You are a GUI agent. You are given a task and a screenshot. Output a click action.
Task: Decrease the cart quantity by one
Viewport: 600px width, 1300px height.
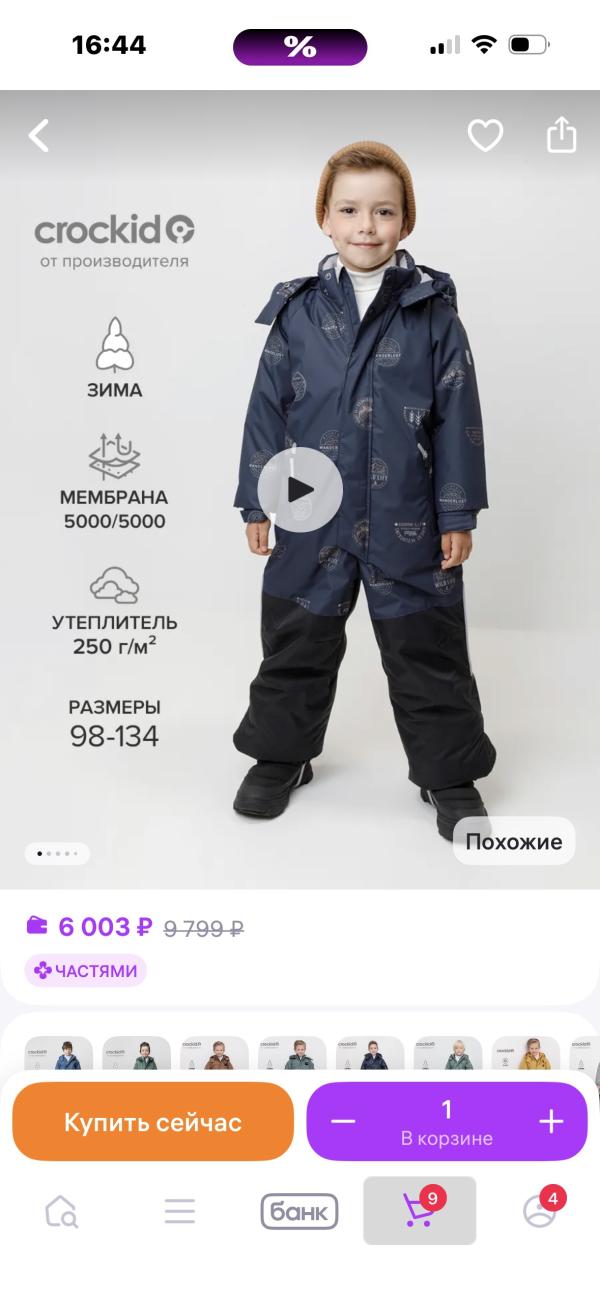coord(343,1122)
